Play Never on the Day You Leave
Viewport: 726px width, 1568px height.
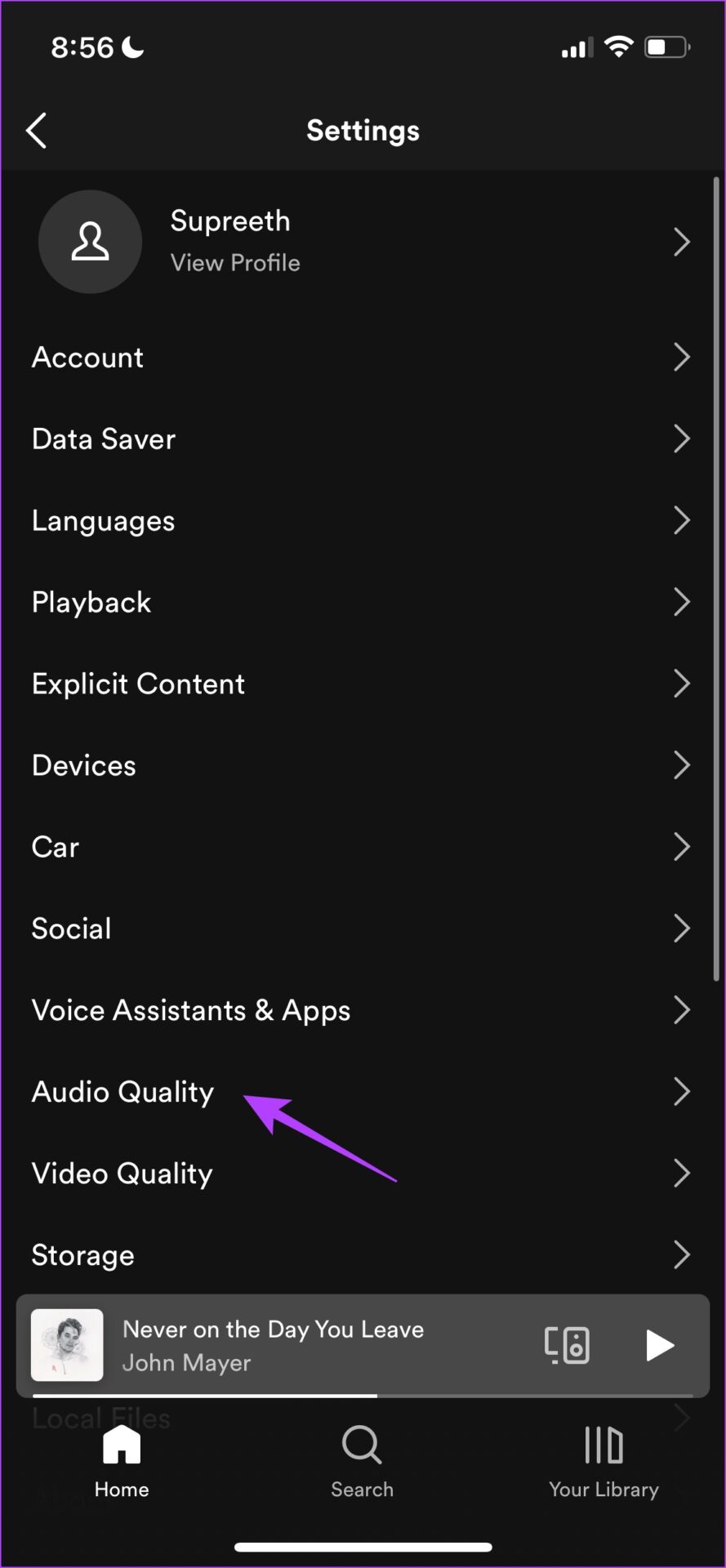(660, 1345)
